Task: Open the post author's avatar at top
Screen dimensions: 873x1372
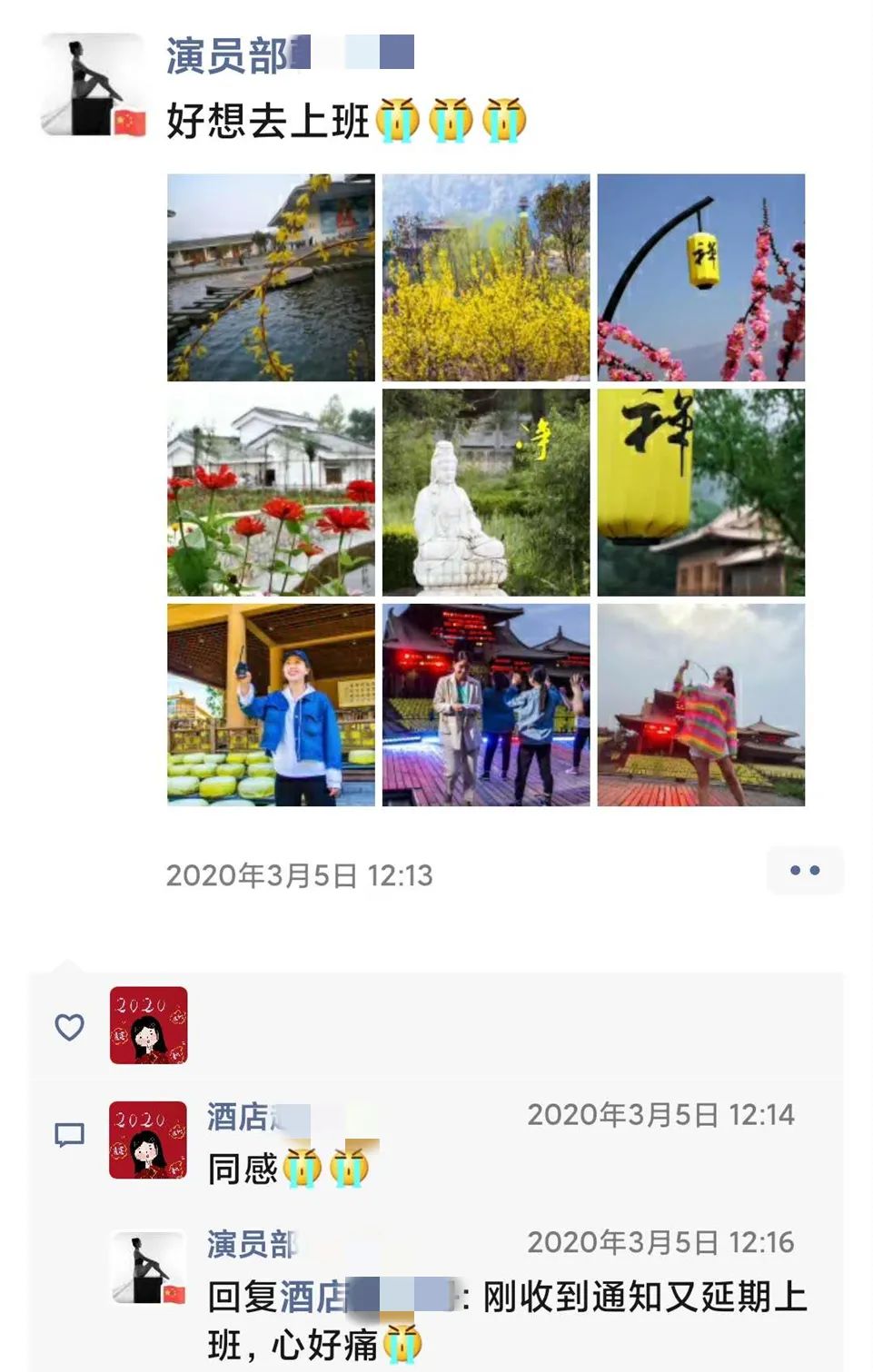Action: click(x=92, y=85)
